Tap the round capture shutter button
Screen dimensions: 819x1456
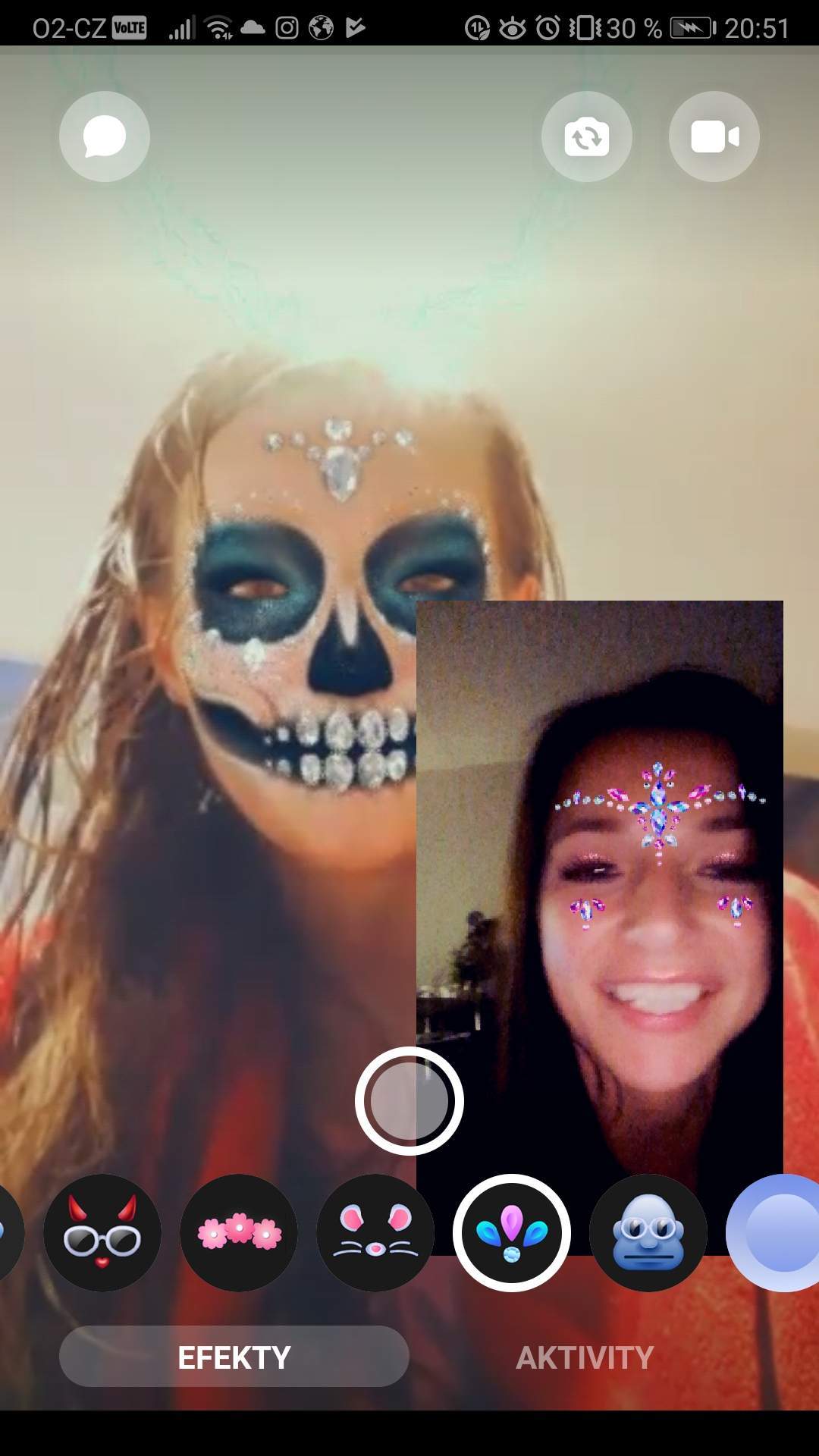click(409, 1101)
